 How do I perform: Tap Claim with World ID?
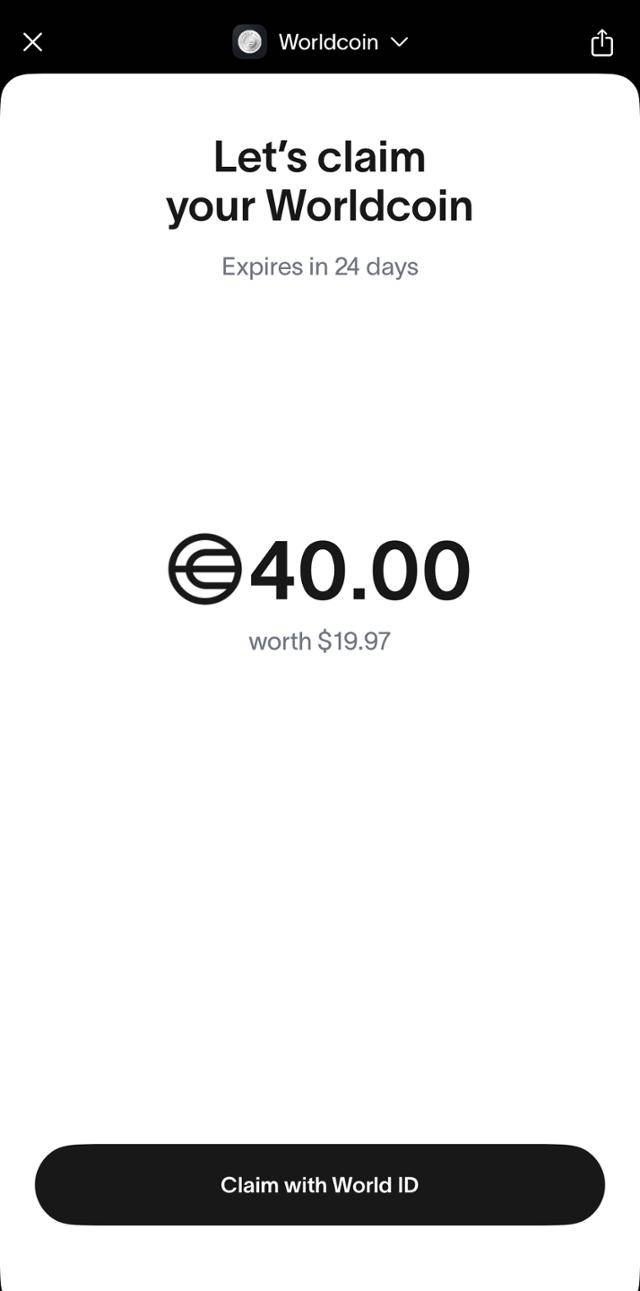pos(320,1185)
